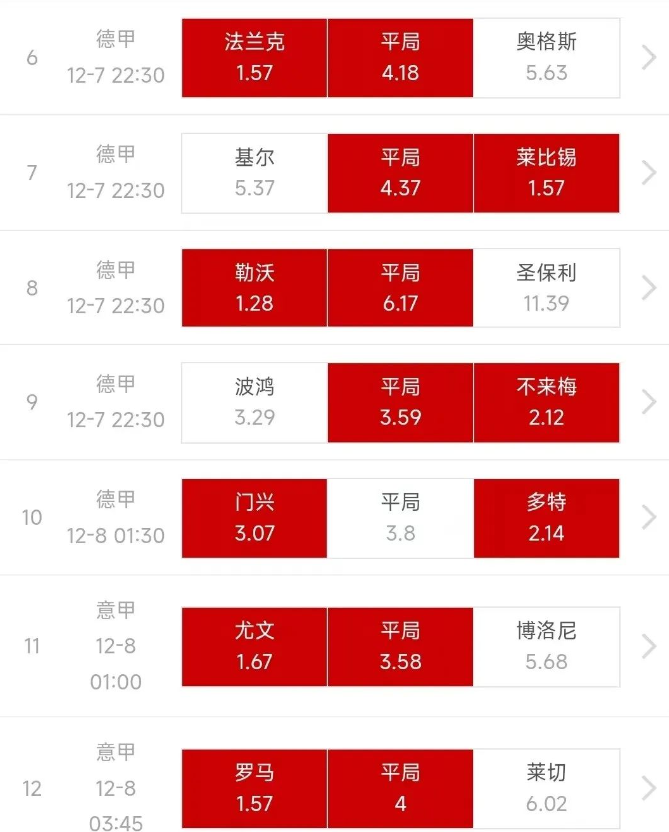Screen dimensions: 669x832
Task: Deselect the 不来梅 2.12 option
Action: tap(546, 402)
